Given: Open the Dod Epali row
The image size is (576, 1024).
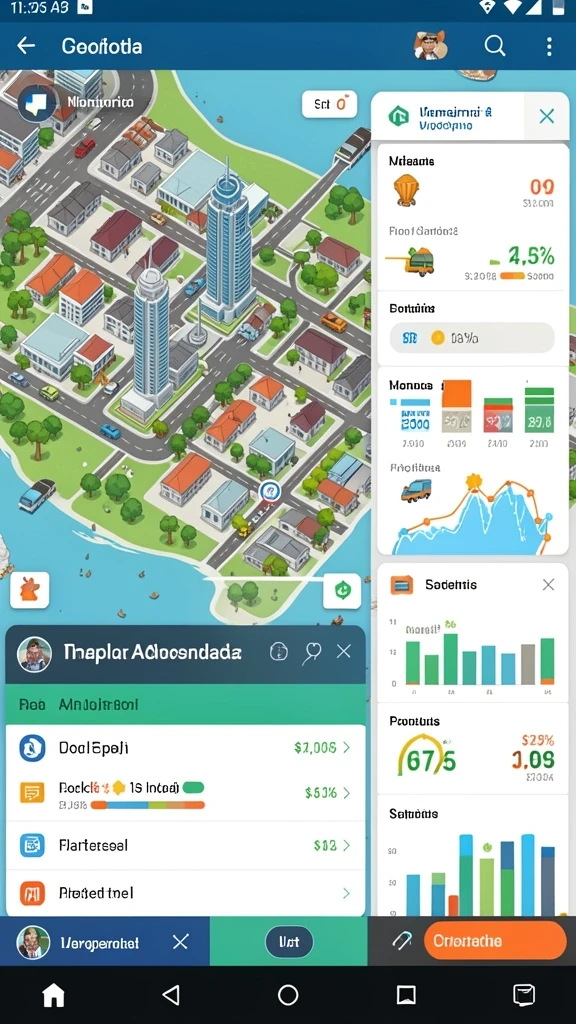Looking at the screenshot, I should [x=185, y=748].
